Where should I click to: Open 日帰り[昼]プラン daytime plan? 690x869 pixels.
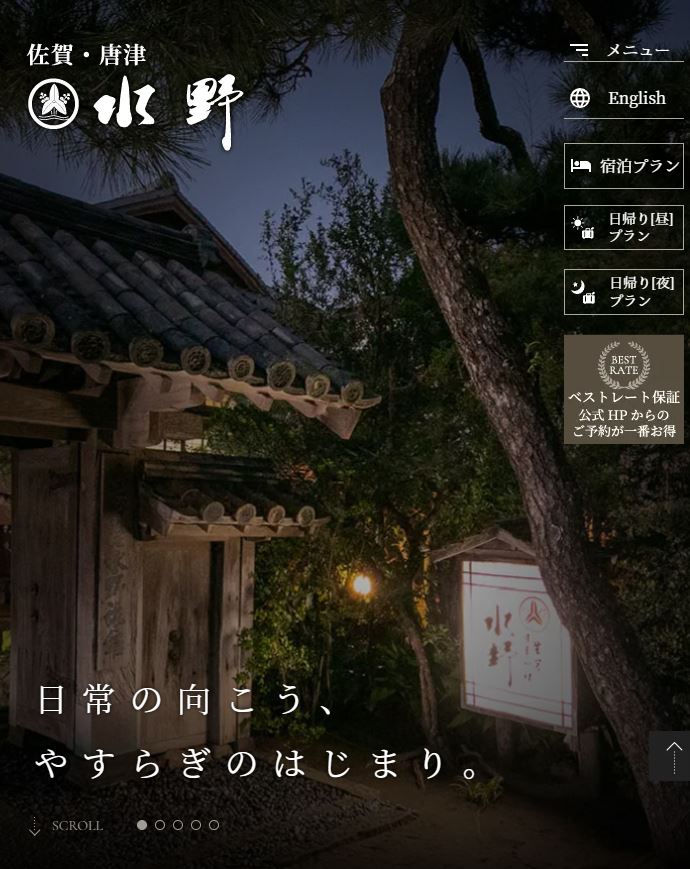[x=623, y=227]
